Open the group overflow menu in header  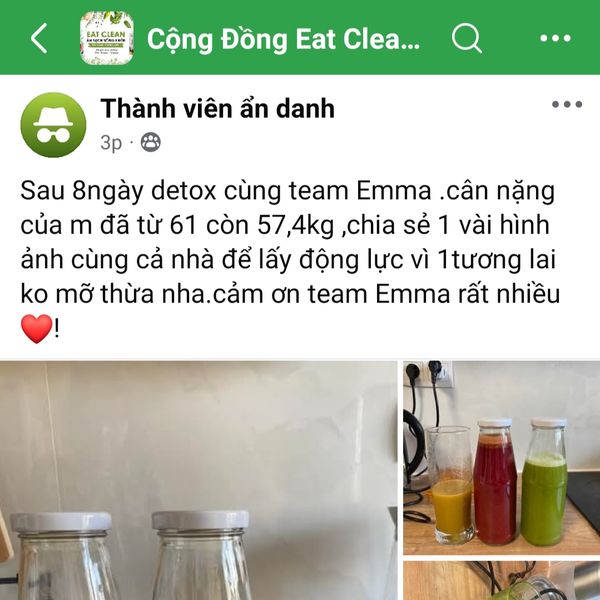tap(555, 38)
